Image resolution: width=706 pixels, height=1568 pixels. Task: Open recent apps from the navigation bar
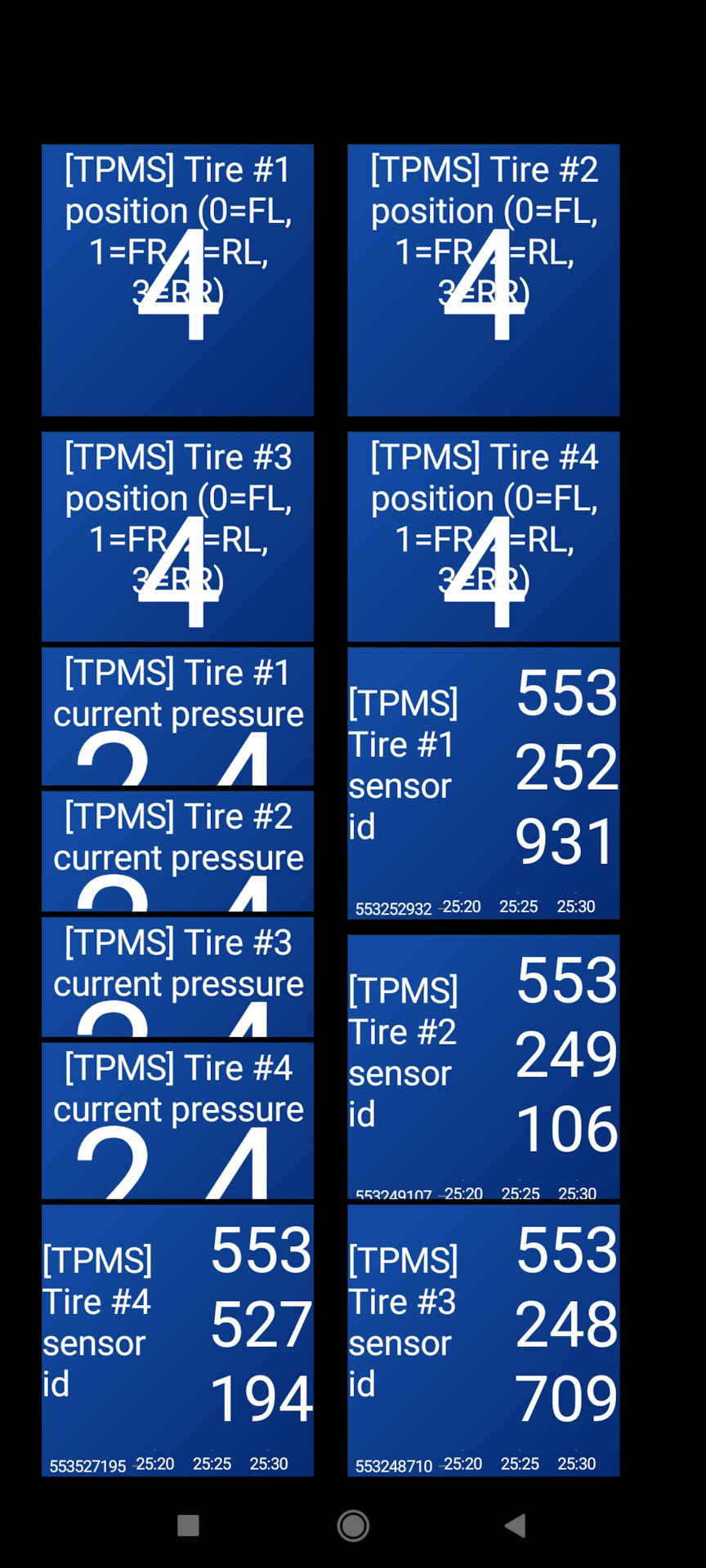click(189, 1526)
